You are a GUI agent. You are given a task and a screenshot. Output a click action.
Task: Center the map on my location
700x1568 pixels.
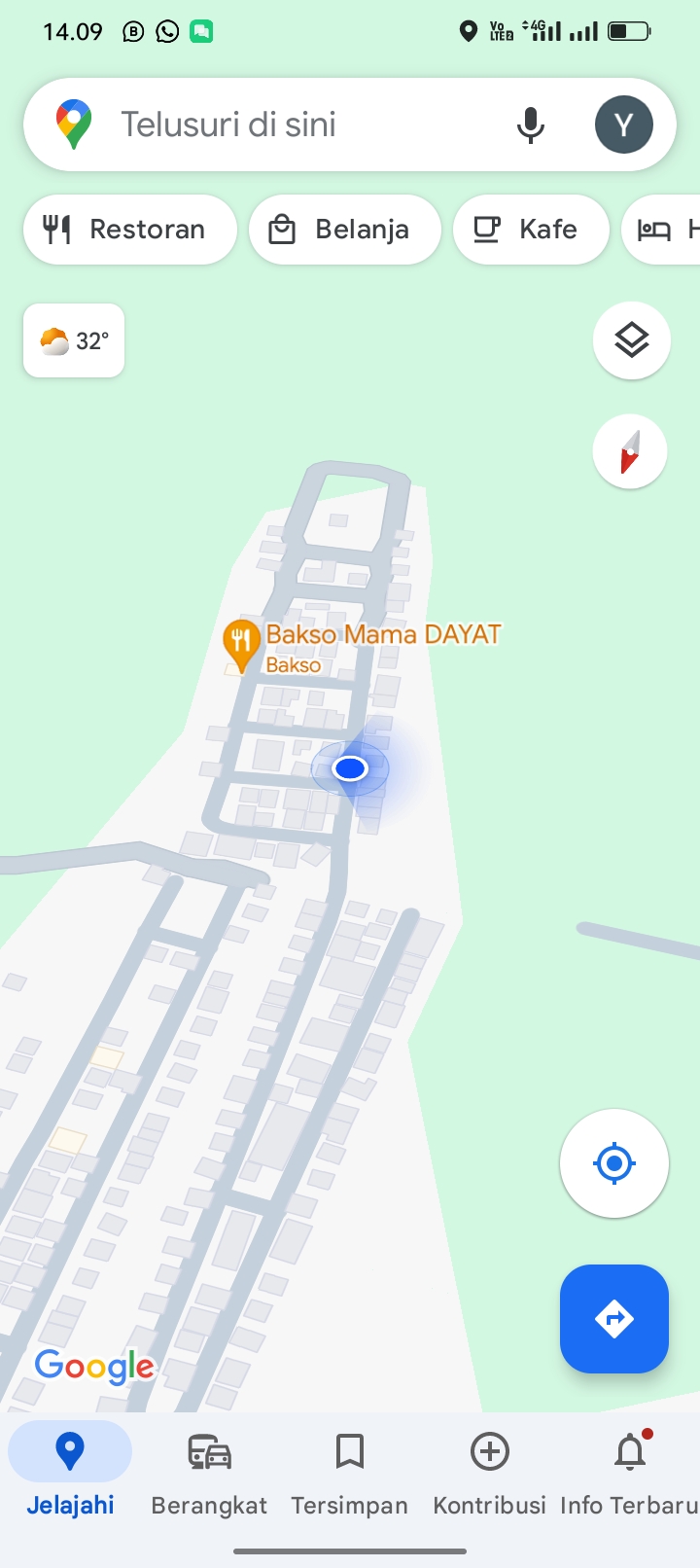[x=613, y=1163]
